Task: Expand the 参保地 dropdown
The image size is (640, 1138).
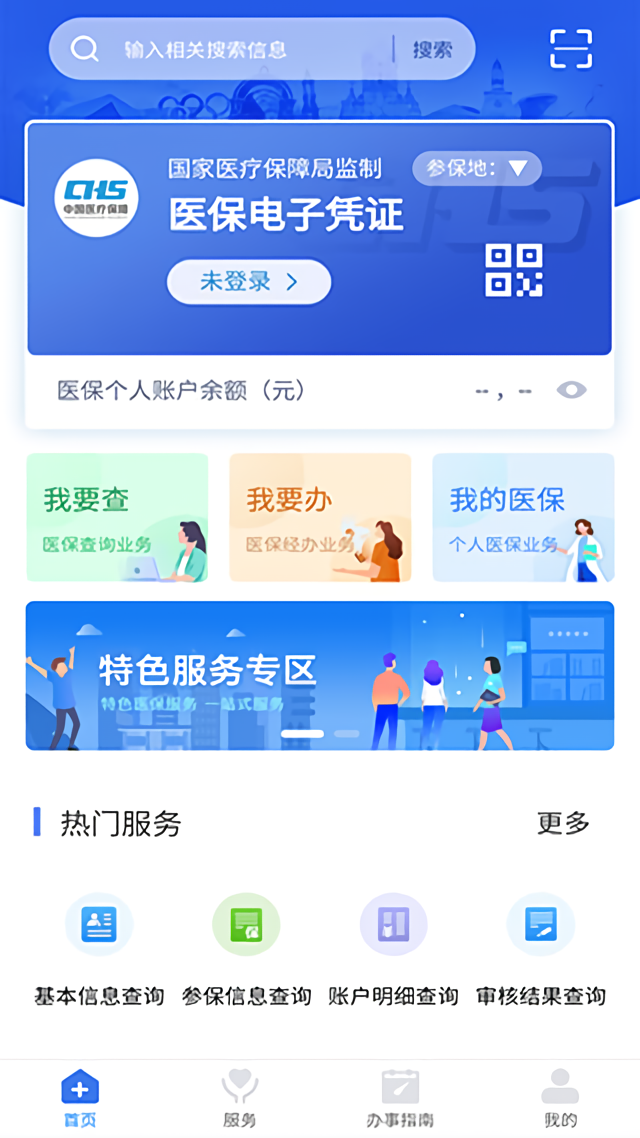Action: (476, 168)
